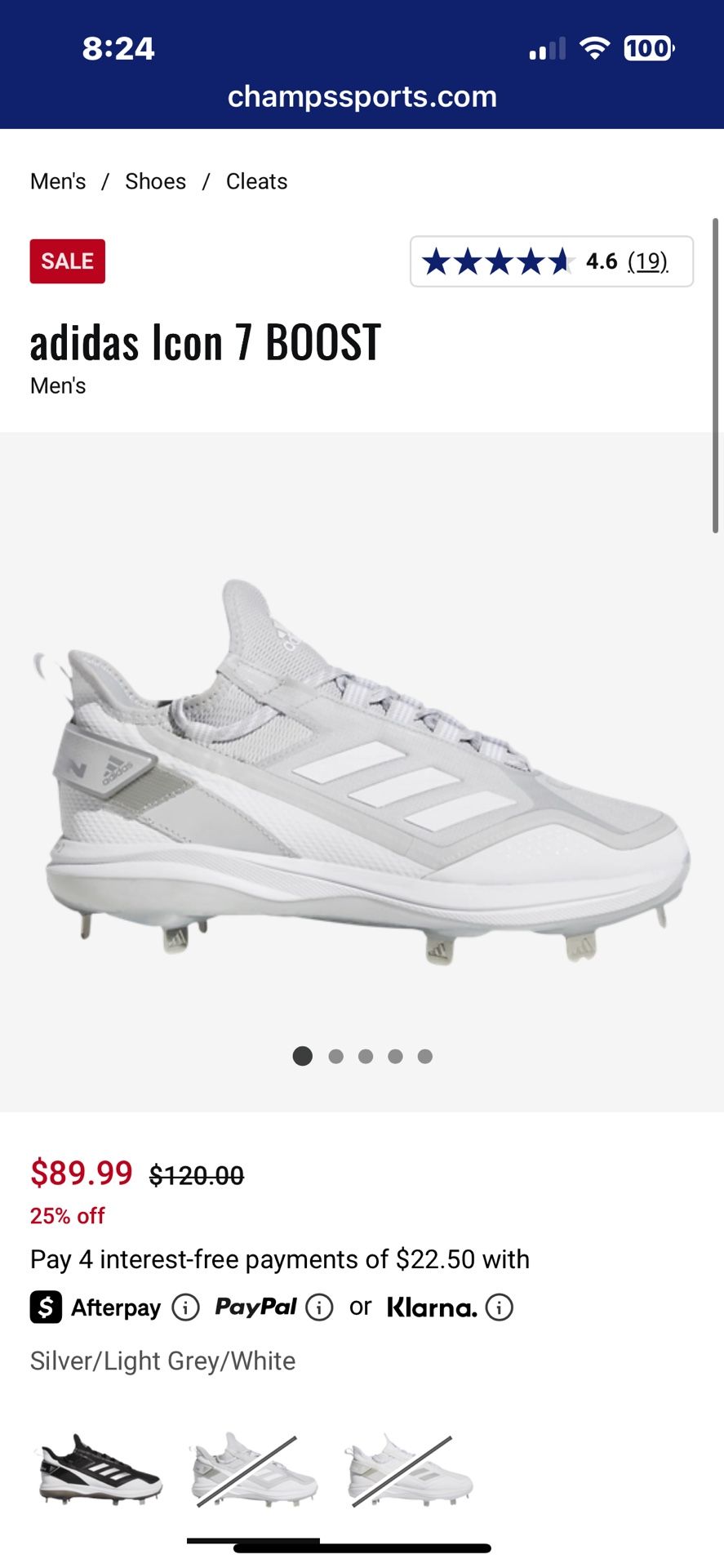Open the 4.6 star rating reviews

[552, 261]
